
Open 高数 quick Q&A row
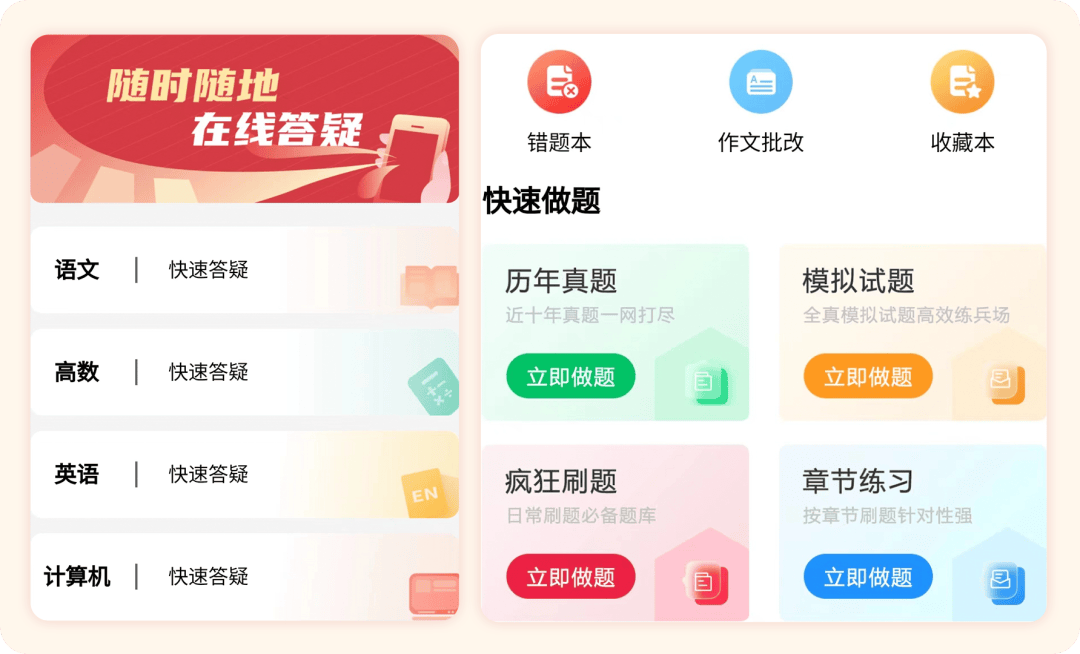(245, 372)
